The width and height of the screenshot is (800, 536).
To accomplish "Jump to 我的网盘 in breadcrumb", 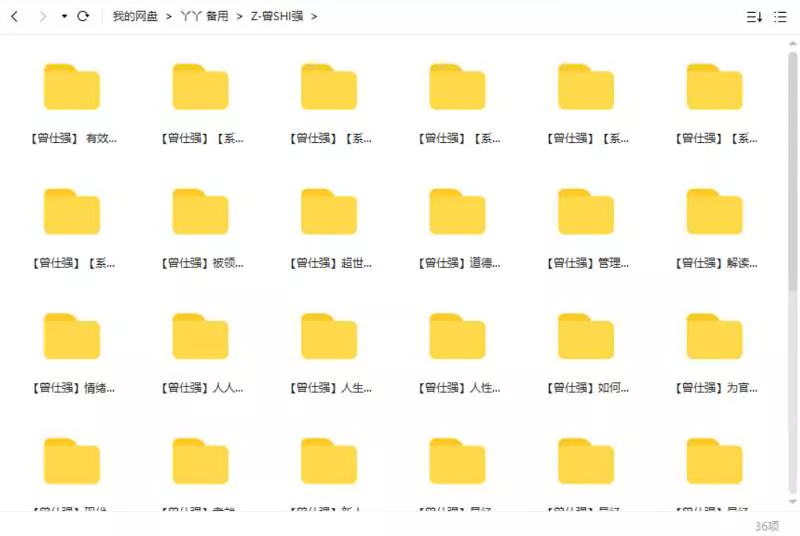I will tap(134, 17).
